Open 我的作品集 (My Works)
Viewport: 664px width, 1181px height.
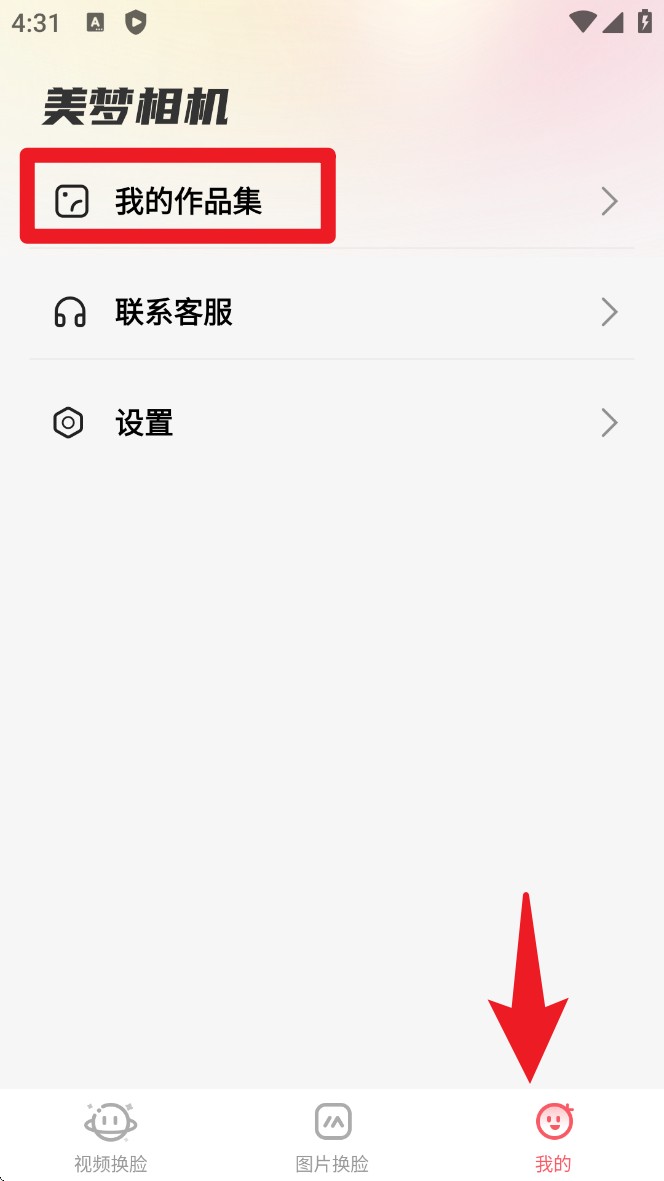(188, 201)
